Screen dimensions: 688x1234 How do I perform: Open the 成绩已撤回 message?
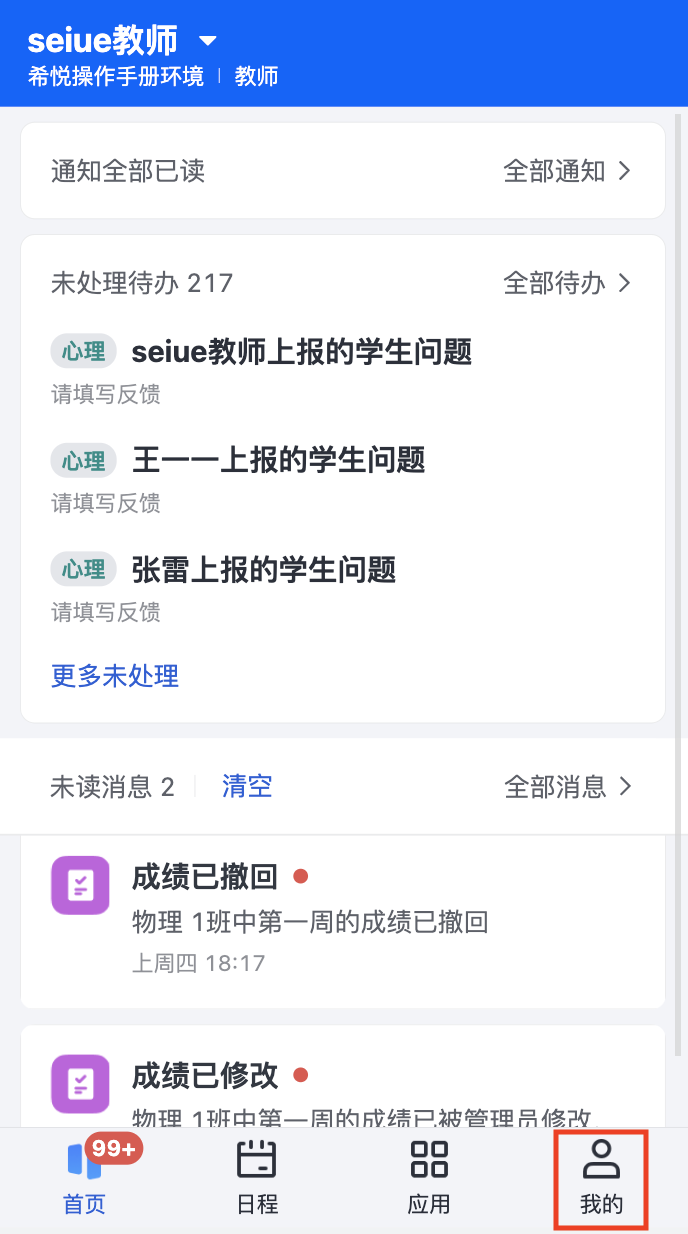pyautogui.click(x=343, y=920)
